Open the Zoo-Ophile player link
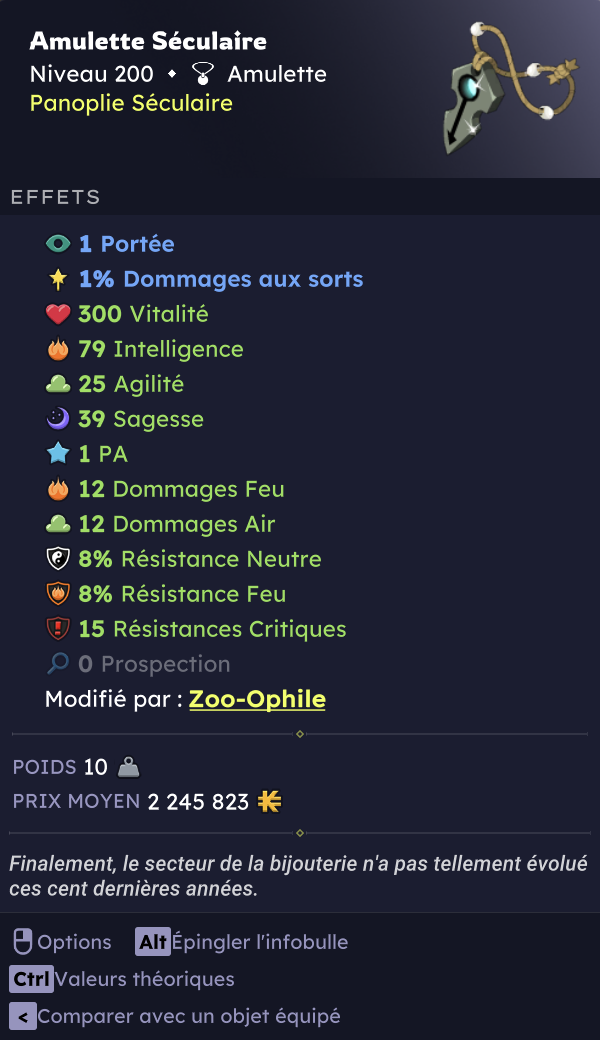 tap(257, 699)
